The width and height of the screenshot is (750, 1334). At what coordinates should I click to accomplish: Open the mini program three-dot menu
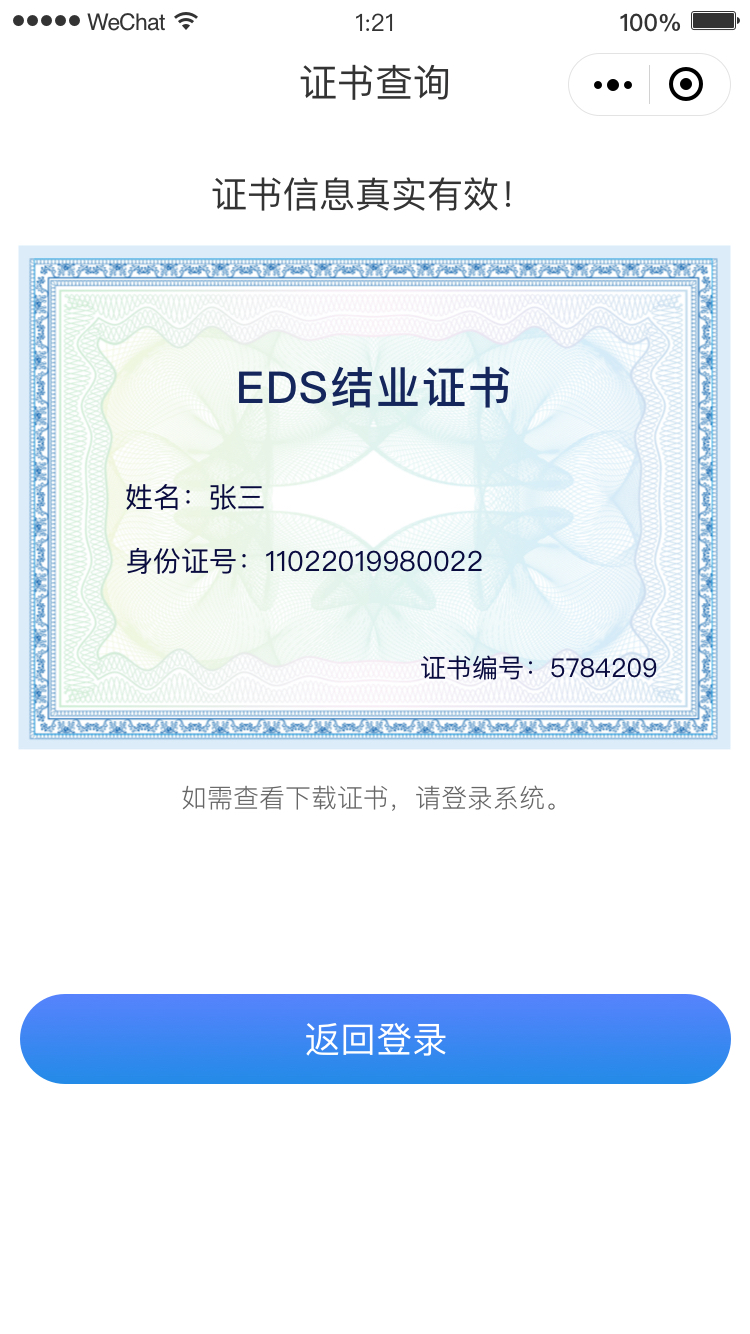point(612,85)
